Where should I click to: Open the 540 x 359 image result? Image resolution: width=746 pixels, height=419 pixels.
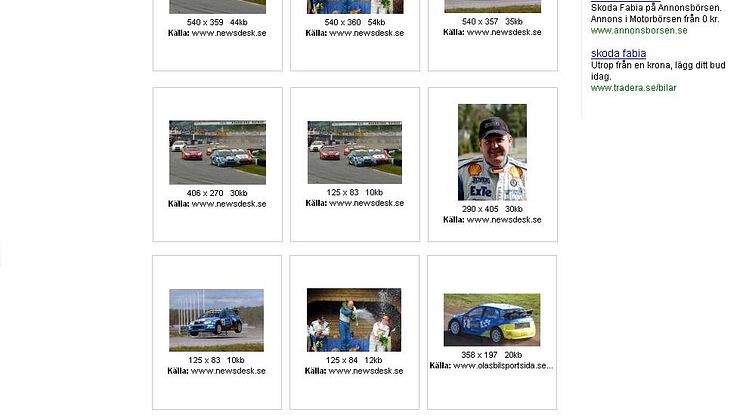(x=217, y=7)
